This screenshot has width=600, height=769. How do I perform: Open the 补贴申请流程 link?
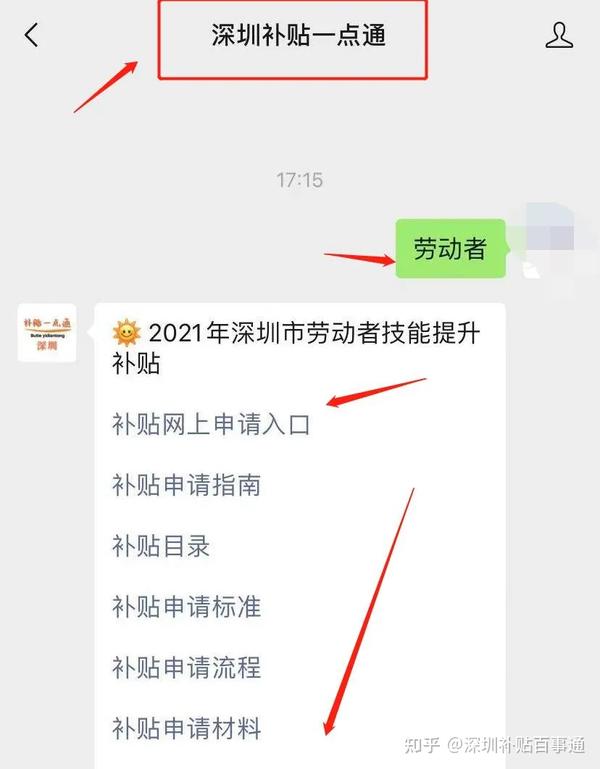[186, 667]
